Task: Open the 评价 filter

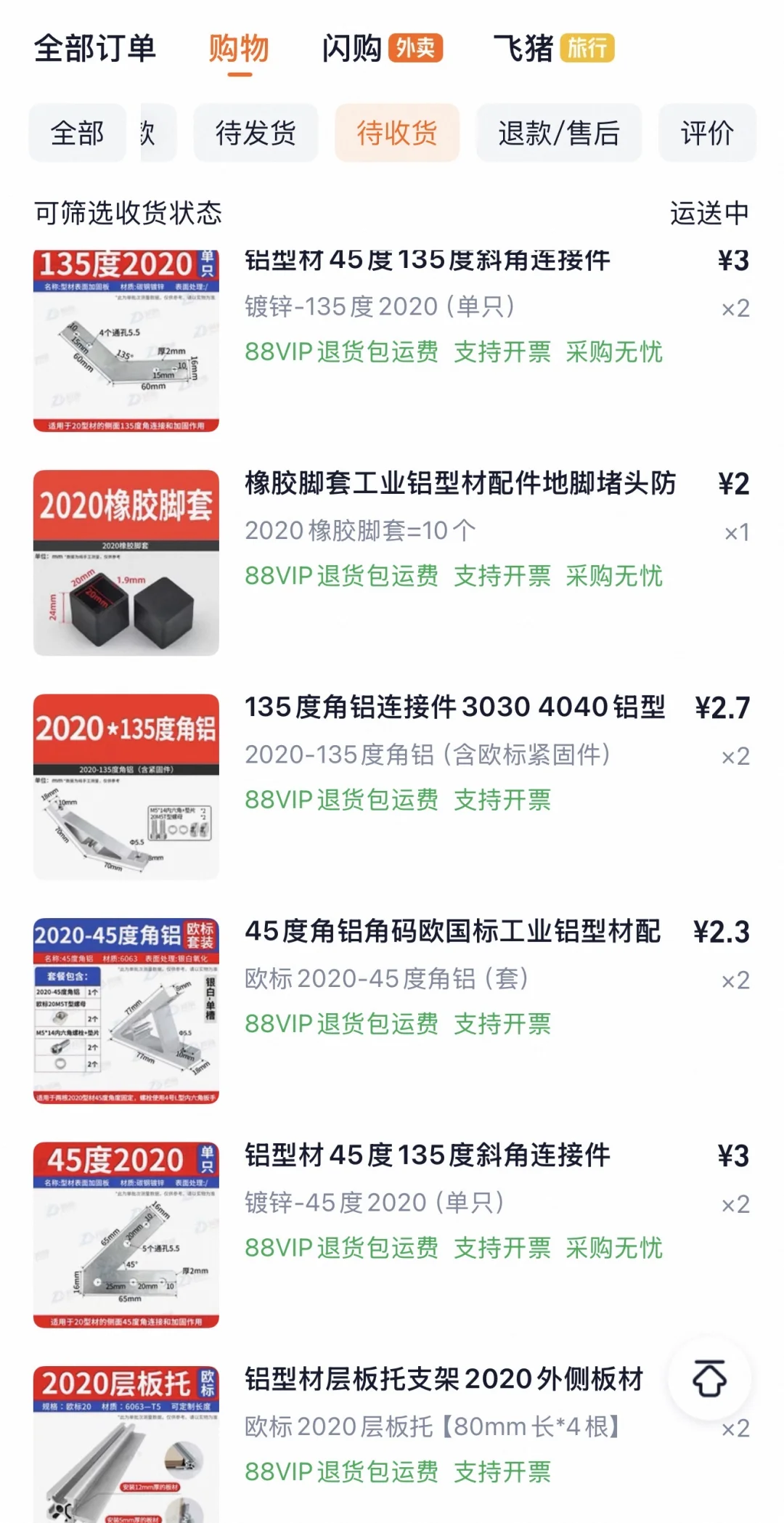Action: coord(707,133)
